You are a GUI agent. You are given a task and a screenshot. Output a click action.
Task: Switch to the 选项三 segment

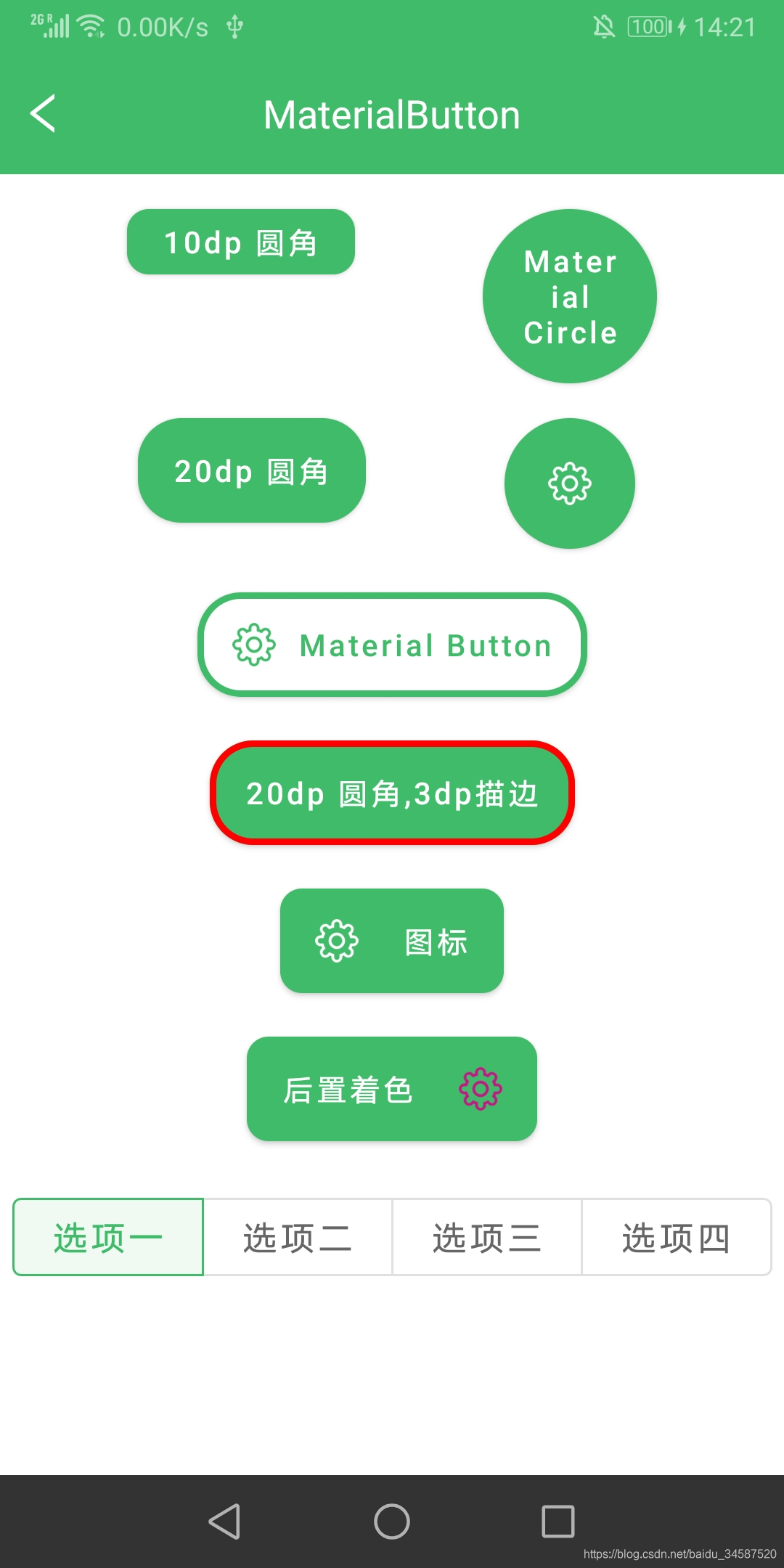point(486,1237)
